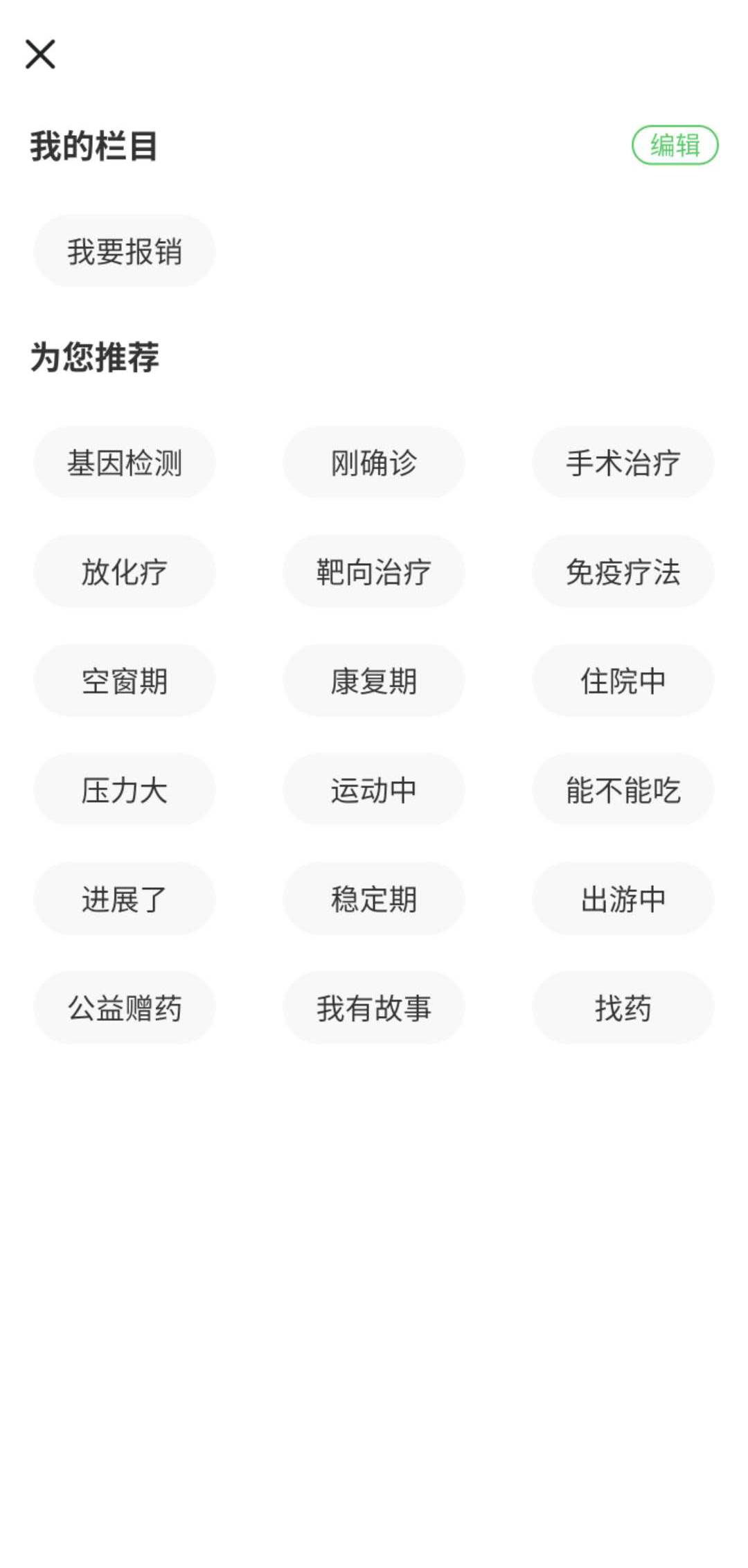The image size is (748, 1568).
Task: Choose the 刚确诊 chip
Action: [374, 463]
